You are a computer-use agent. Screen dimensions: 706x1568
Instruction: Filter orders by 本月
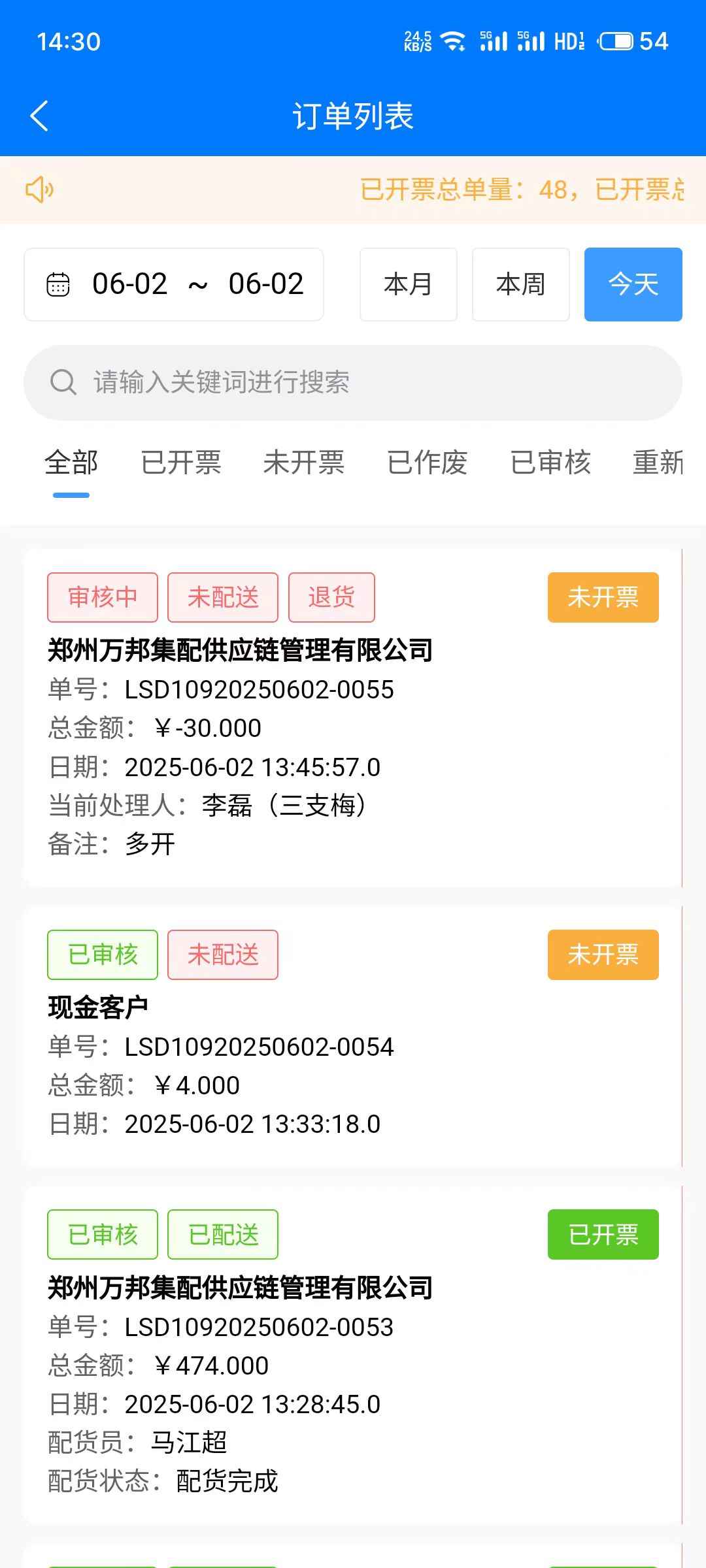(x=408, y=284)
